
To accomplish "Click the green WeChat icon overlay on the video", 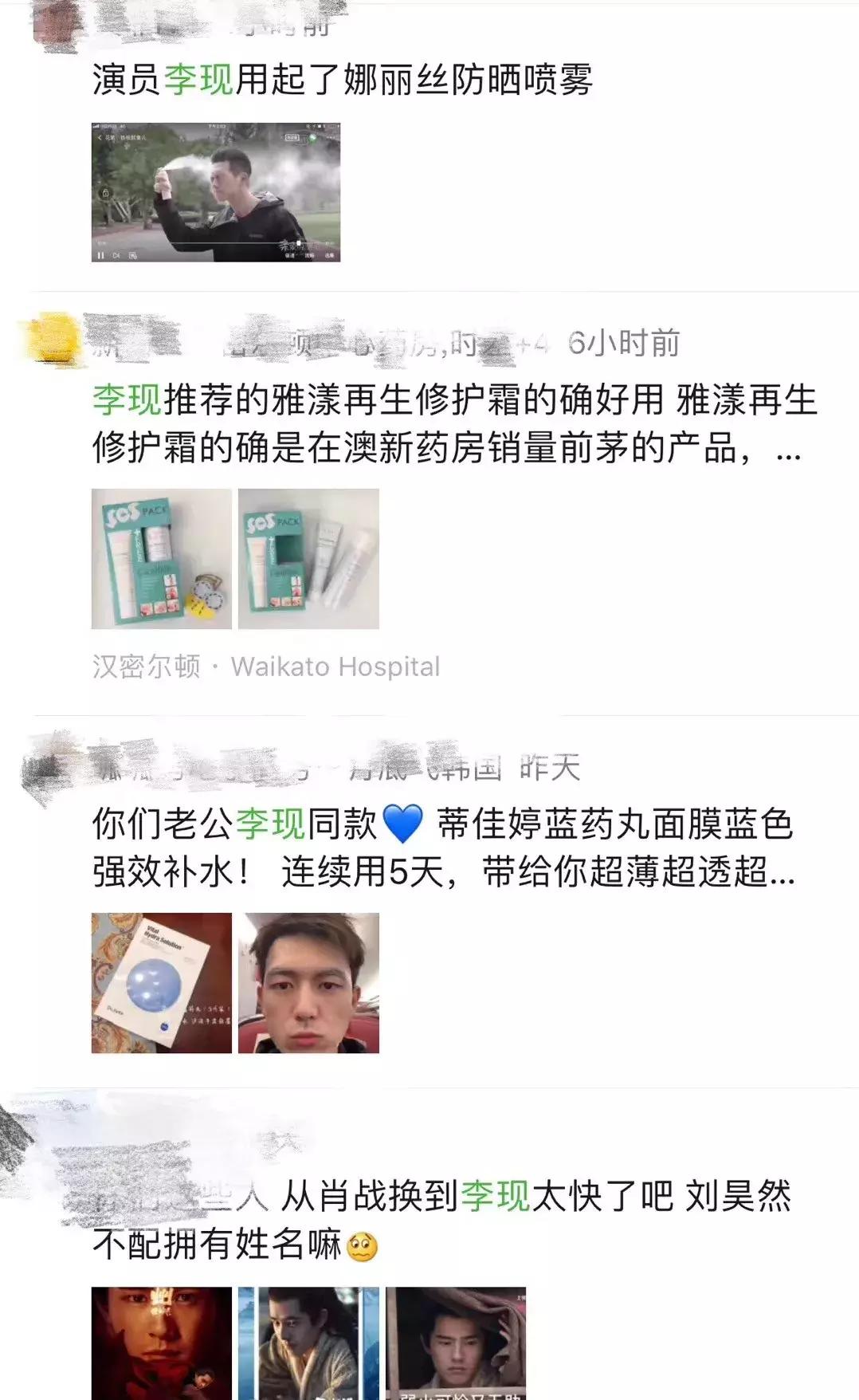I will coord(313,139).
